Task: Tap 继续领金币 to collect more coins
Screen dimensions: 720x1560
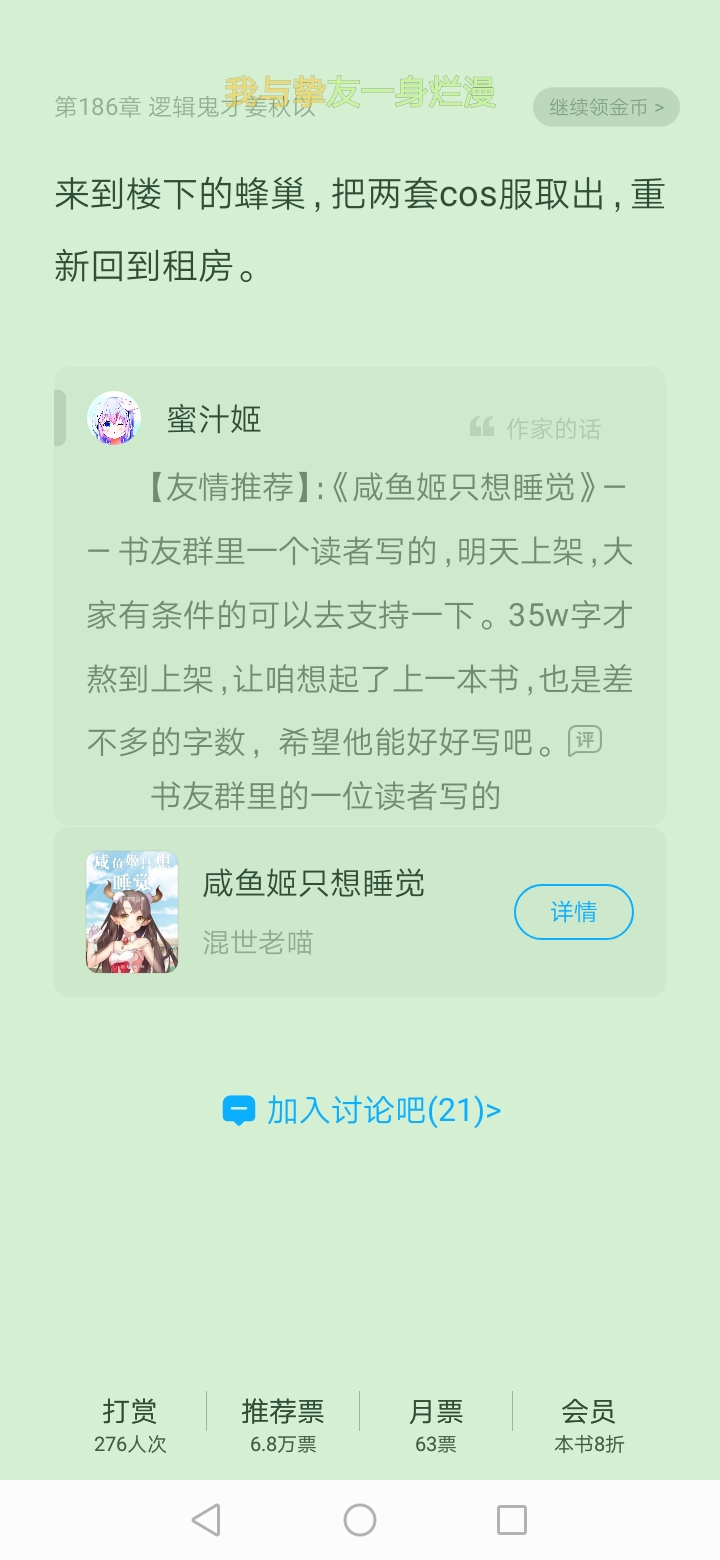Action: tap(606, 107)
